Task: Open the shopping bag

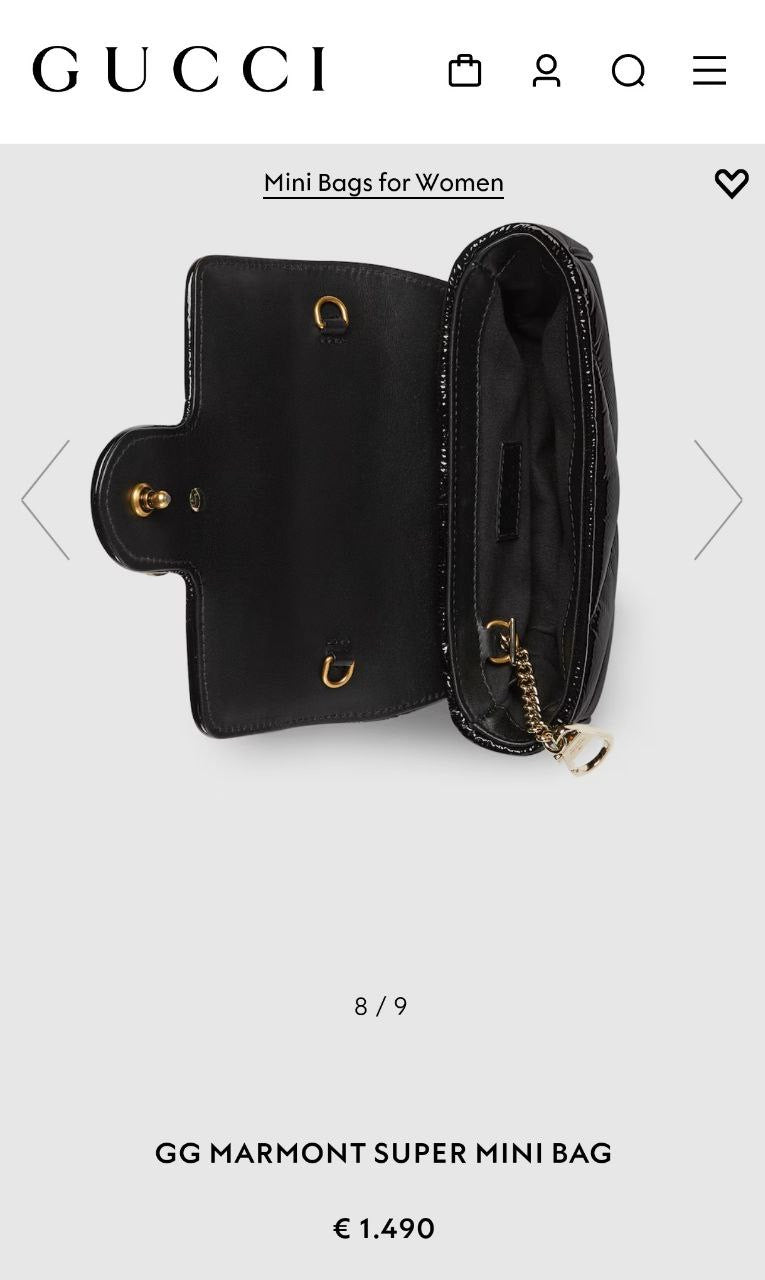Action: click(465, 71)
